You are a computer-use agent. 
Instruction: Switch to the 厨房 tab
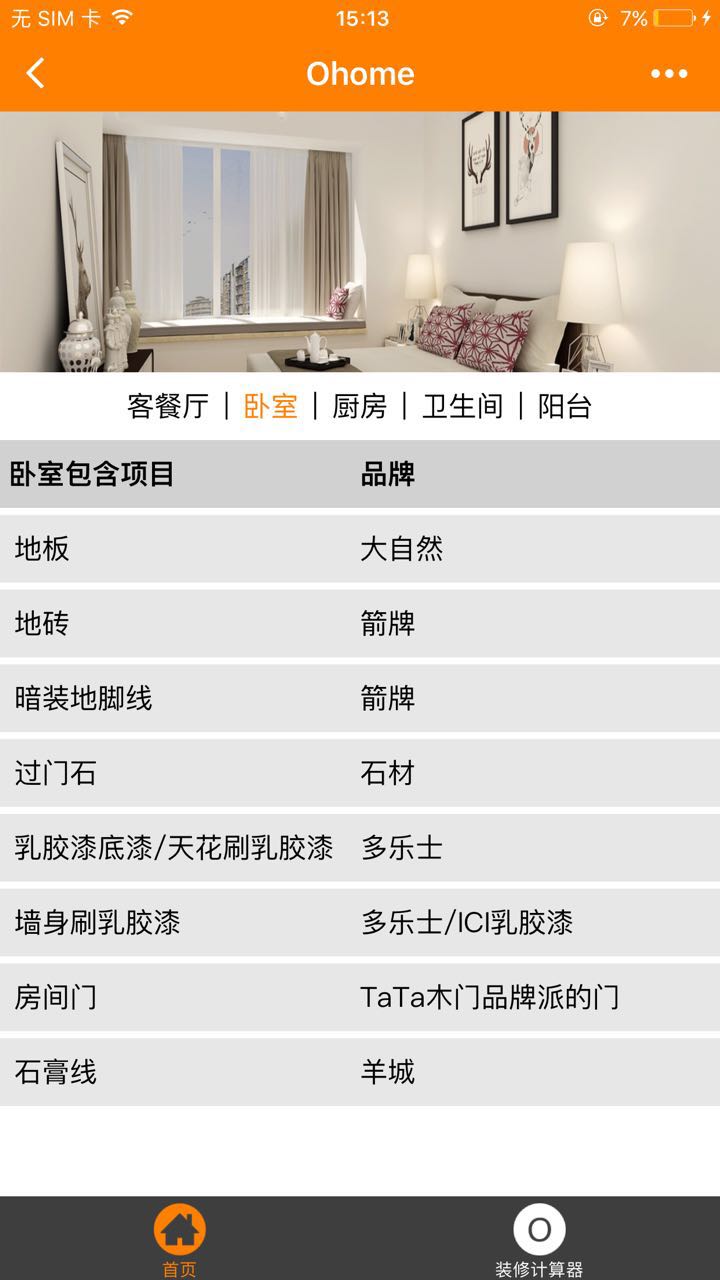pos(359,406)
